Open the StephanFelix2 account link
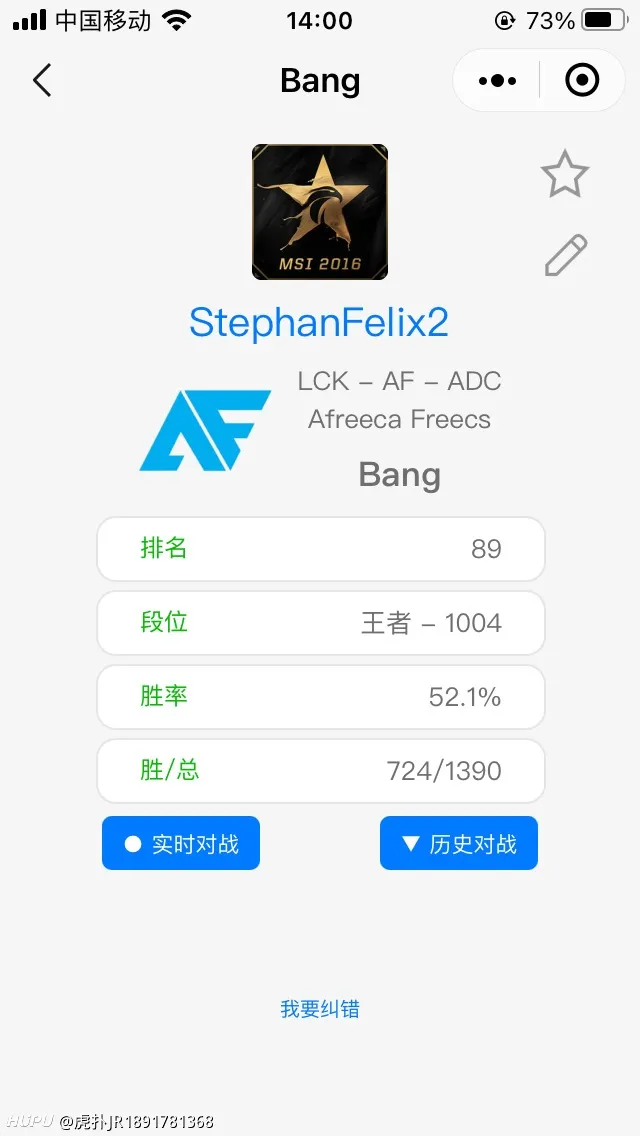The height and width of the screenshot is (1136, 640). pyautogui.click(x=319, y=323)
